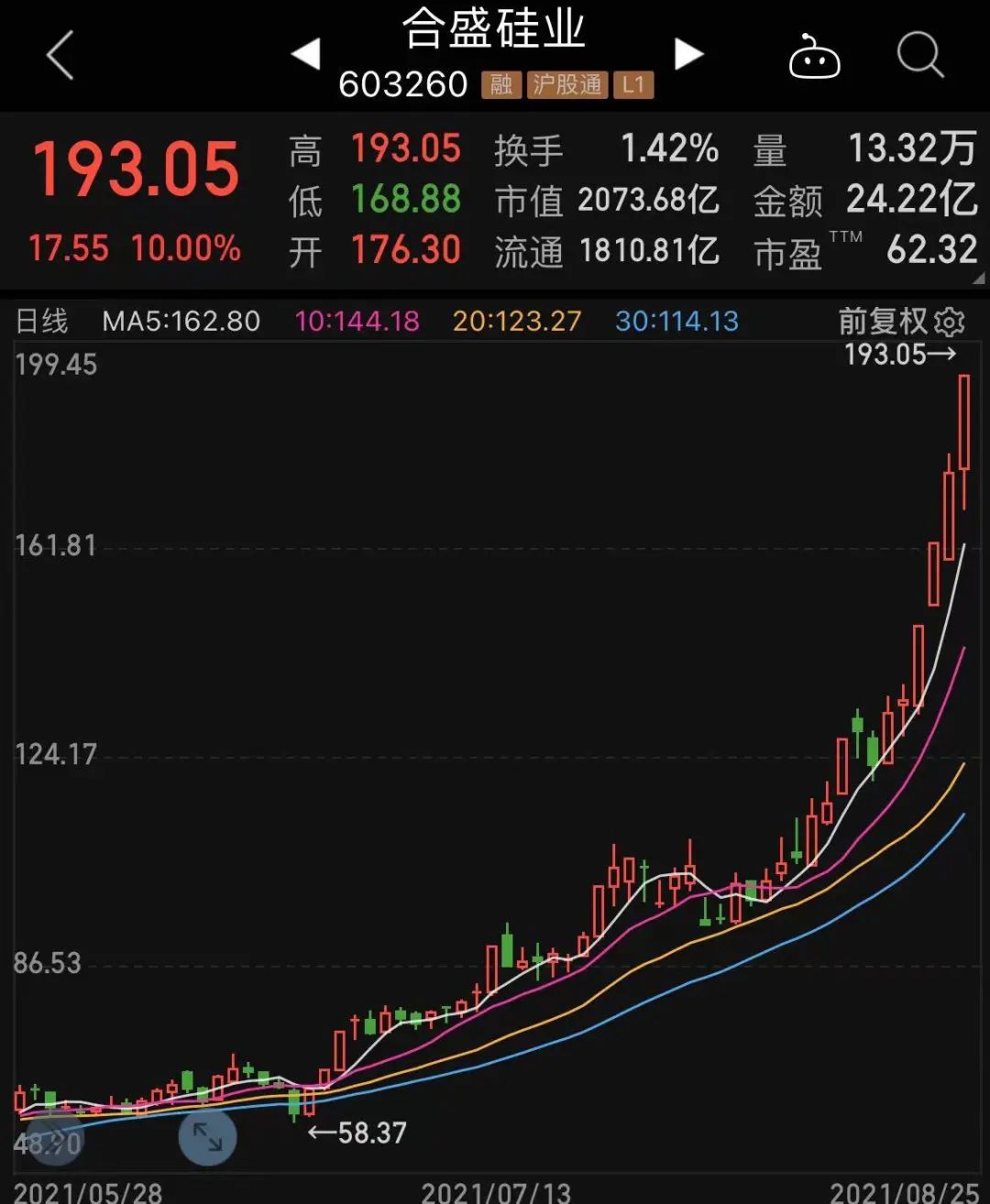The height and width of the screenshot is (1204, 990).
Task: Expand the quote details panel
Action: pyautogui.click(x=978, y=278)
